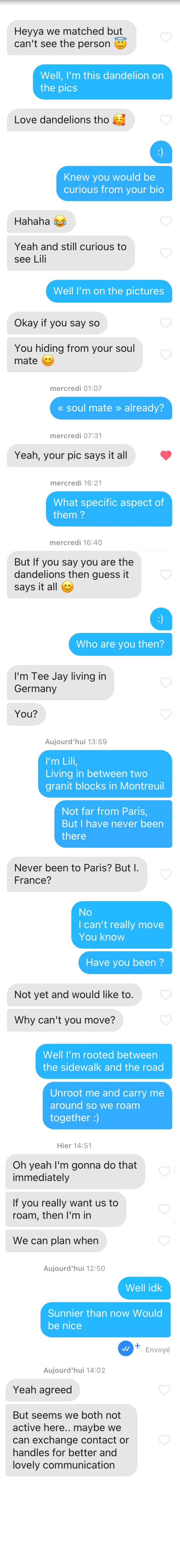Like the "Hahaha" message
The height and width of the screenshot is (1568, 180).
165,222
